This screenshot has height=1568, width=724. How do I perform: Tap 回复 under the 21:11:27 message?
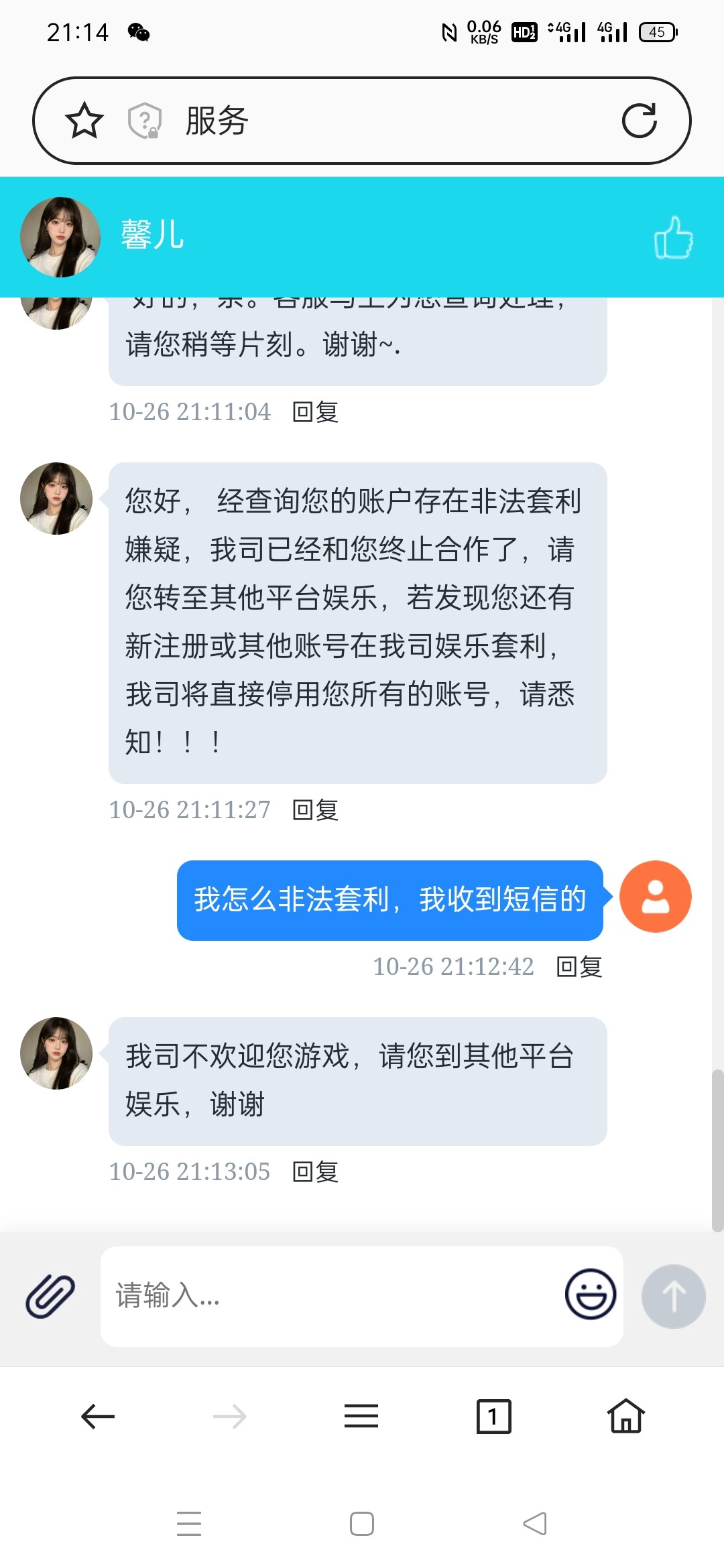coord(316,810)
